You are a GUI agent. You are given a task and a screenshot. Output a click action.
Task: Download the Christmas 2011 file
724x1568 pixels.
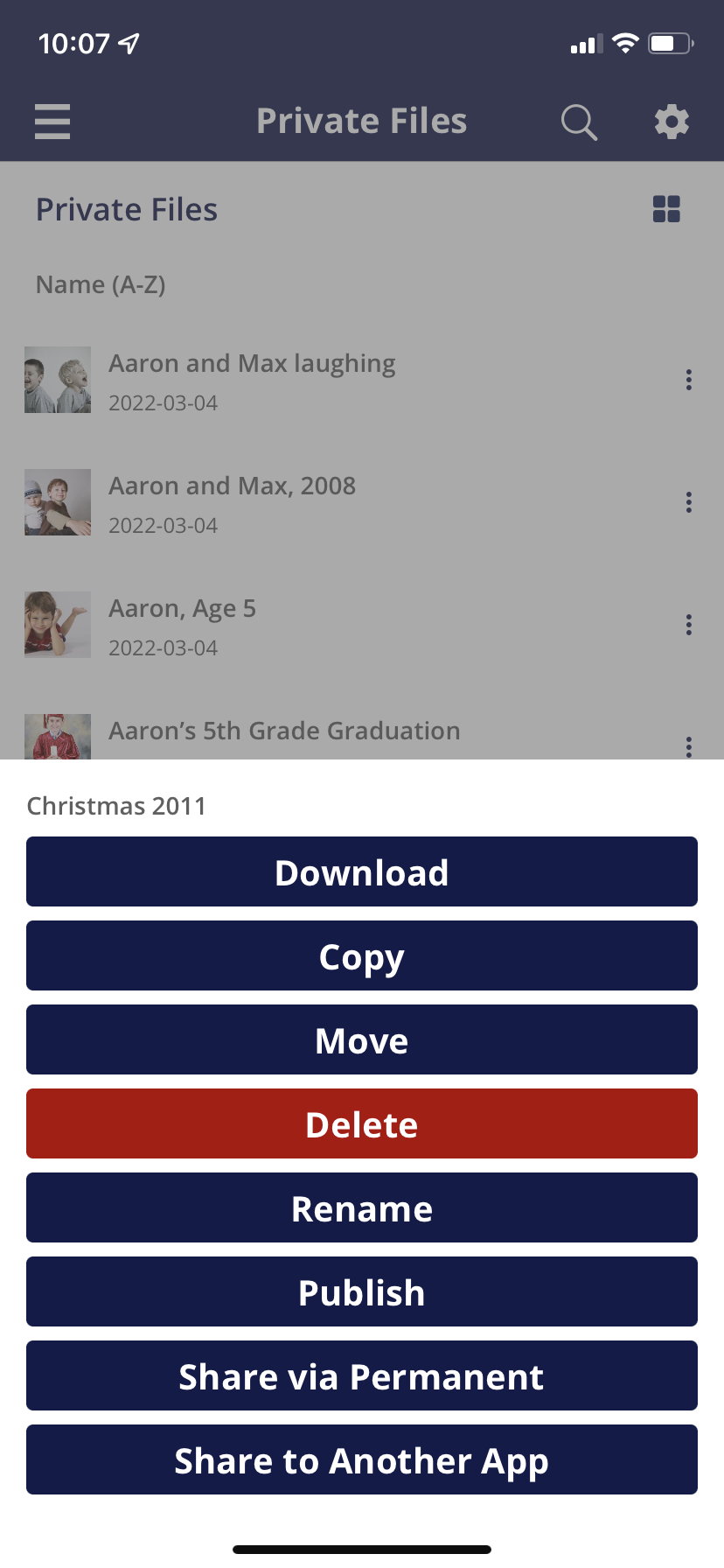tap(362, 872)
